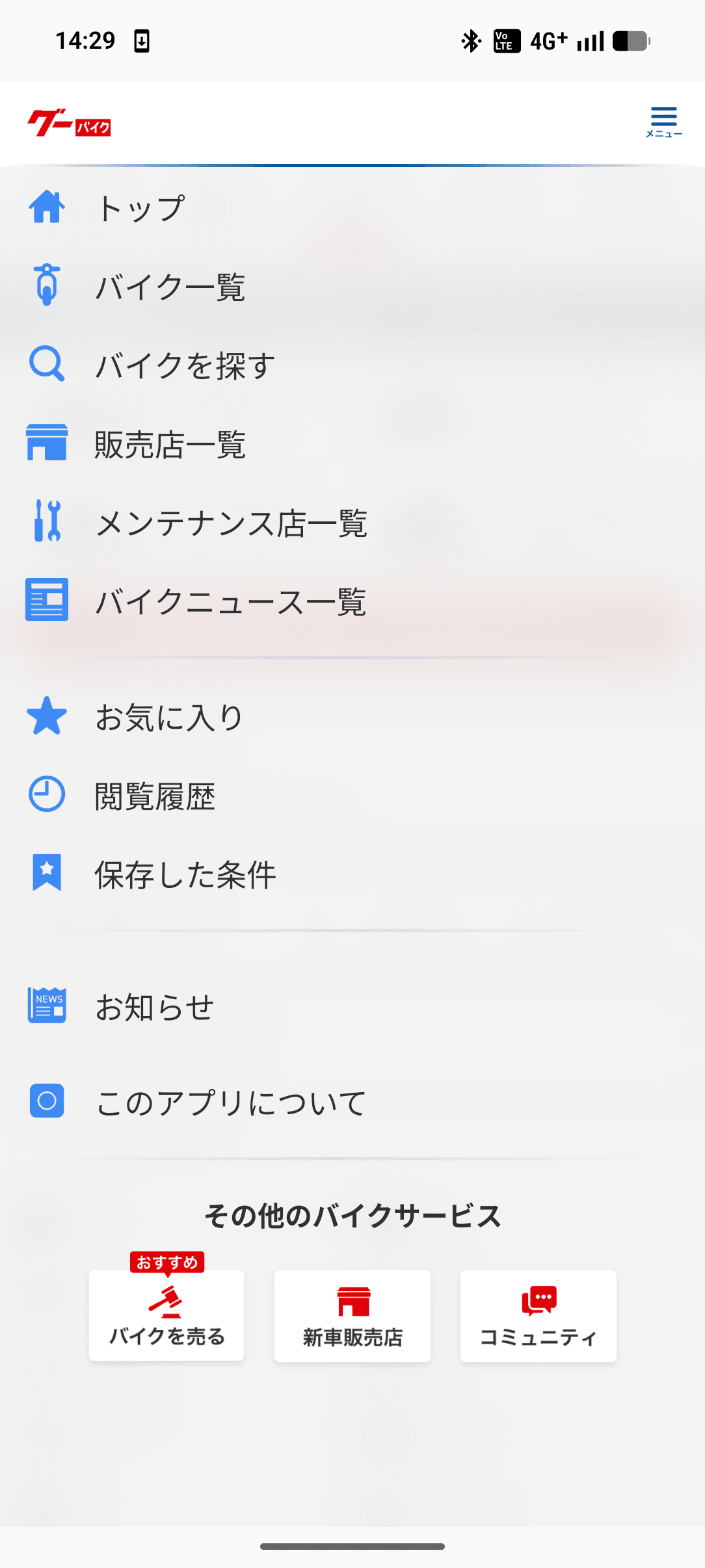Select the 新車販売店 card
The height and width of the screenshot is (1568, 705).
pos(352,1316)
